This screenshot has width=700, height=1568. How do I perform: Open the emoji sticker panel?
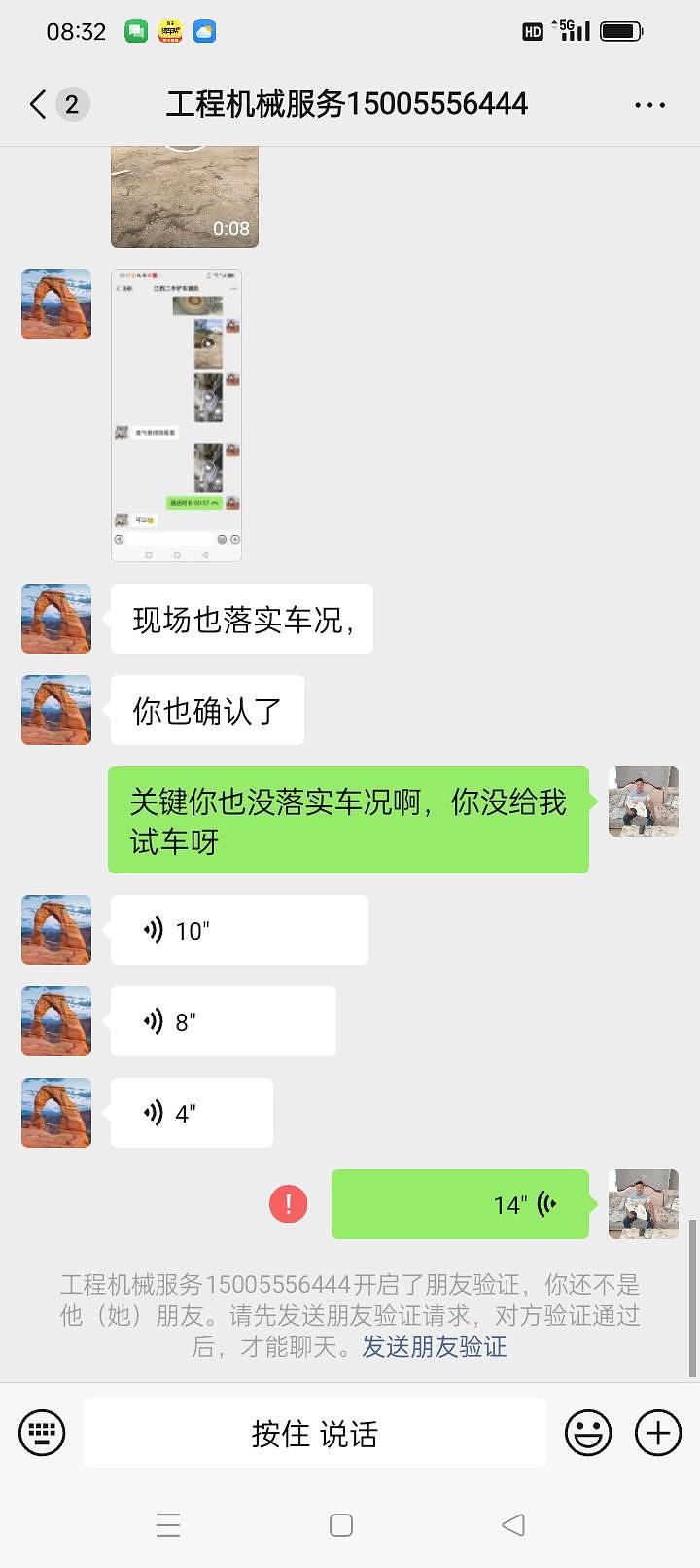588,1433
